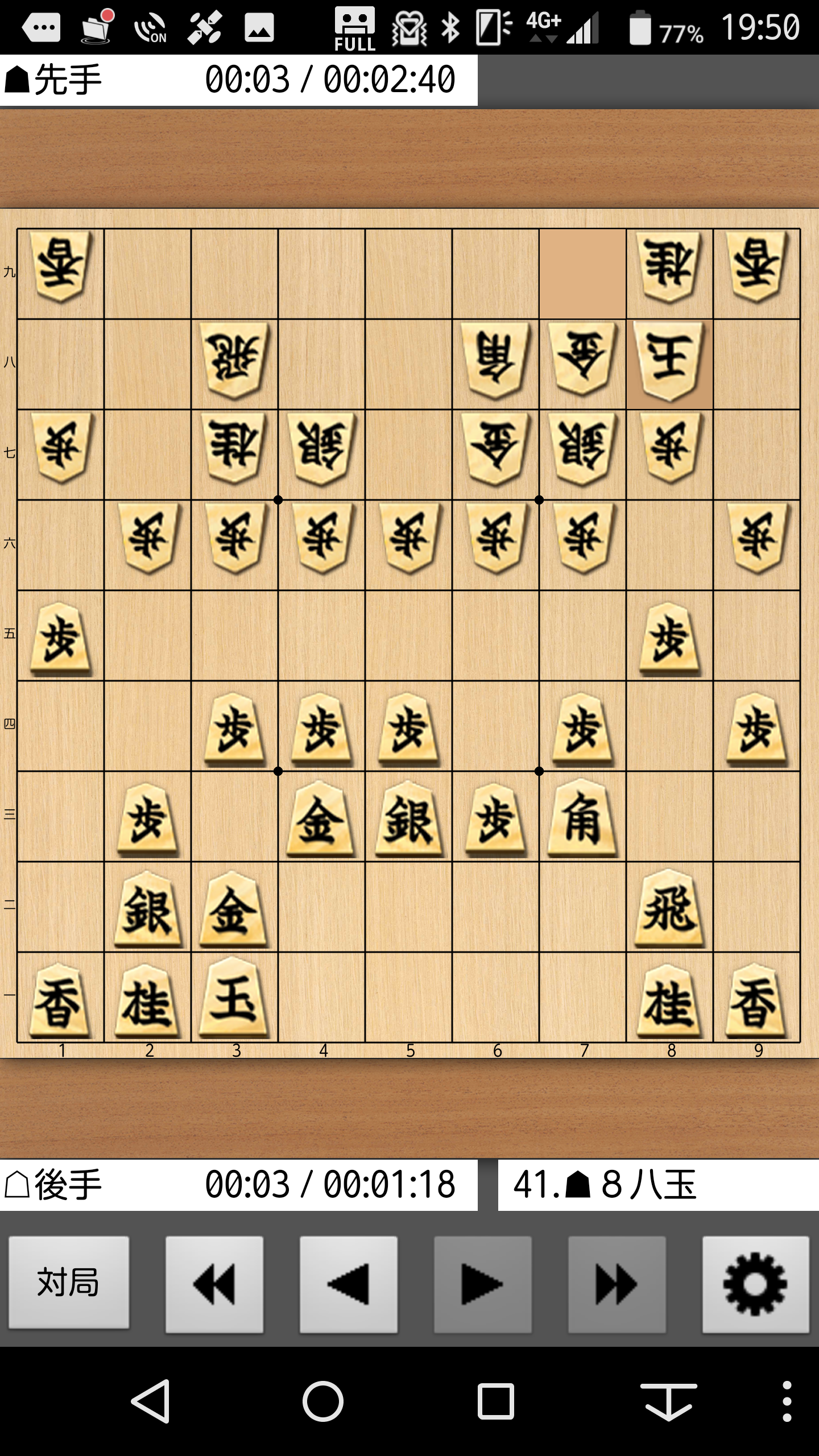Open settings with the gear icon
Screen dimensions: 819x1456
(x=755, y=1284)
